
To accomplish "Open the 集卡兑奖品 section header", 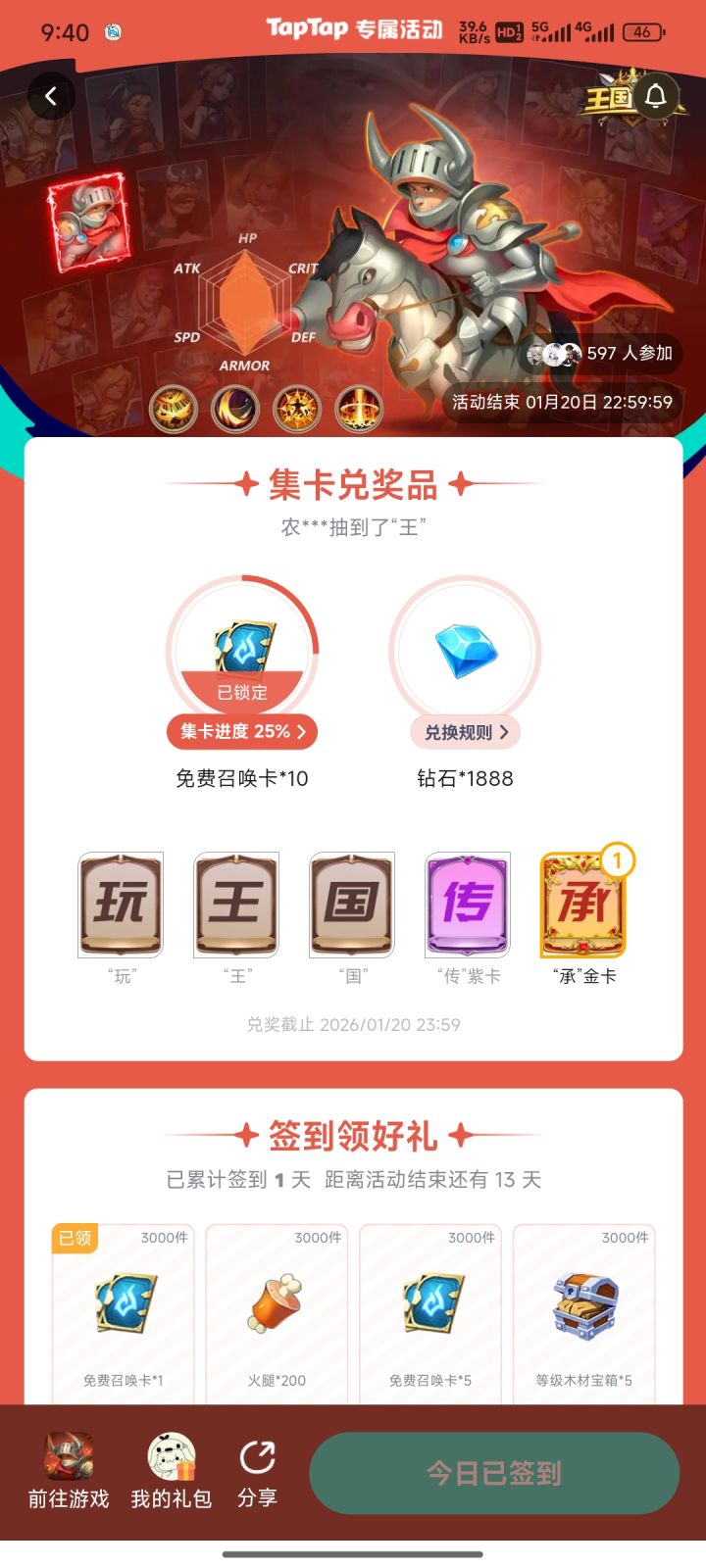I will pos(353,483).
